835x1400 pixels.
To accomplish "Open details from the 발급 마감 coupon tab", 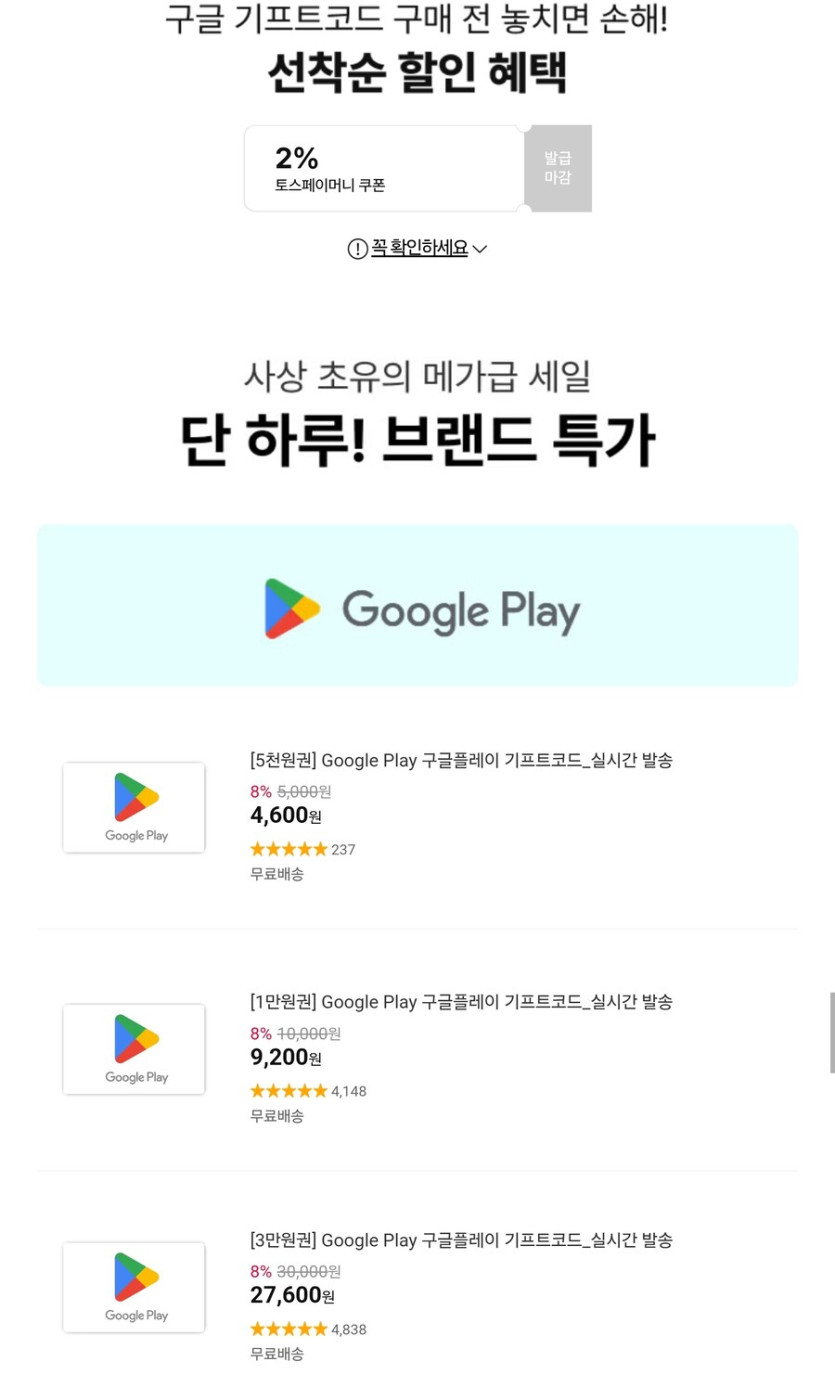I will [x=558, y=168].
